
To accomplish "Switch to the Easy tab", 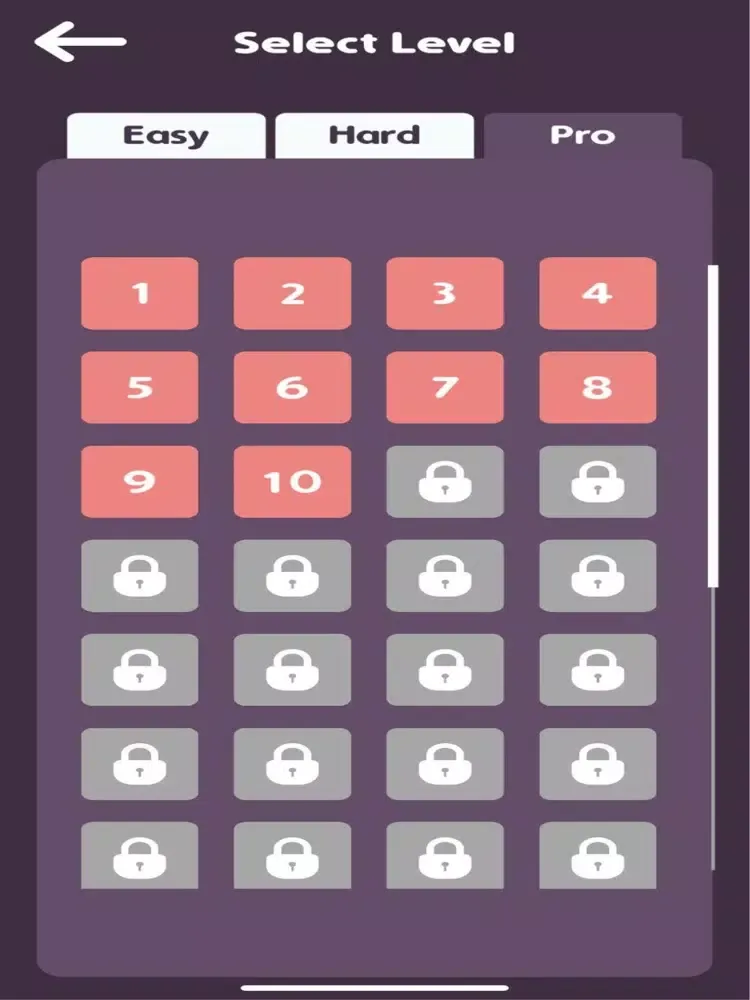I will coord(167,135).
